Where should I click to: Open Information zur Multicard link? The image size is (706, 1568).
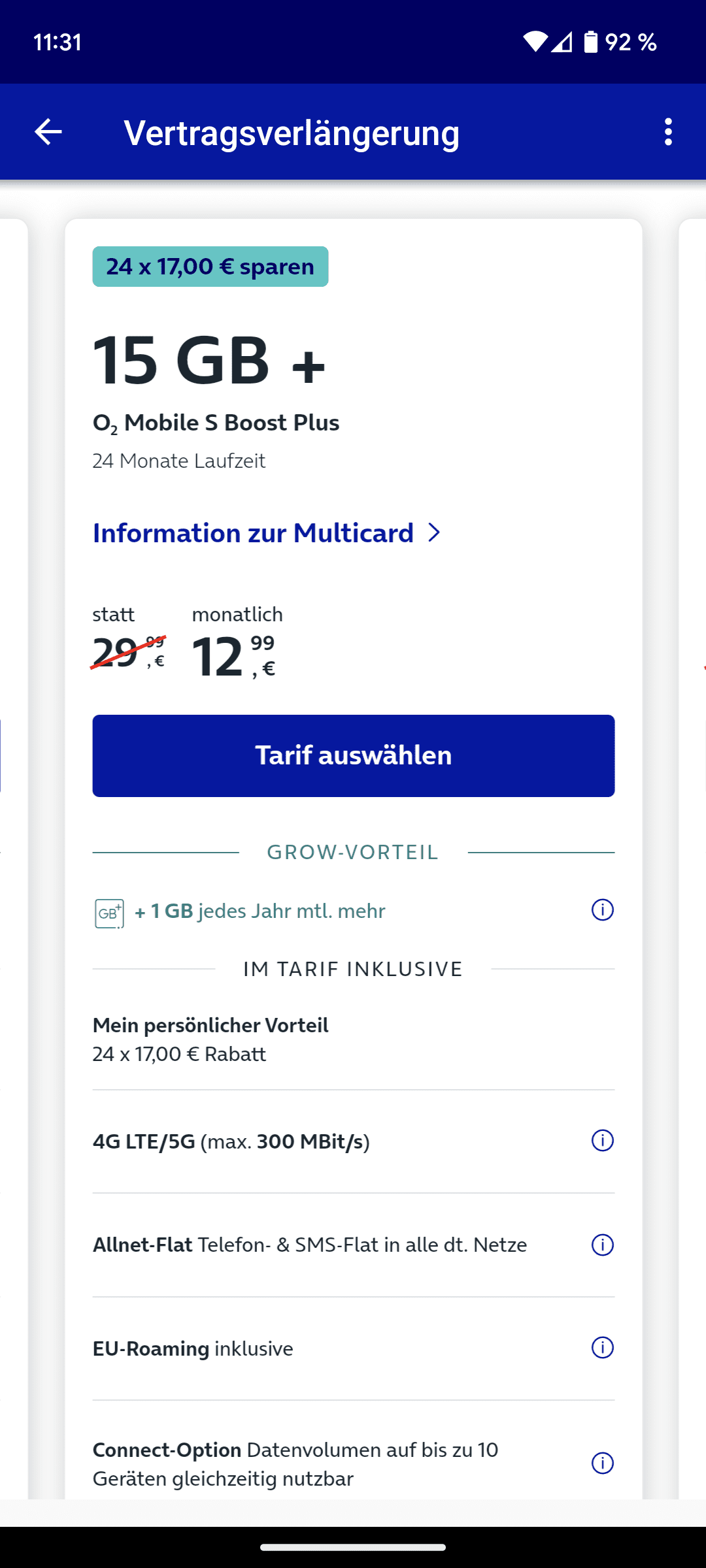point(267,533)
